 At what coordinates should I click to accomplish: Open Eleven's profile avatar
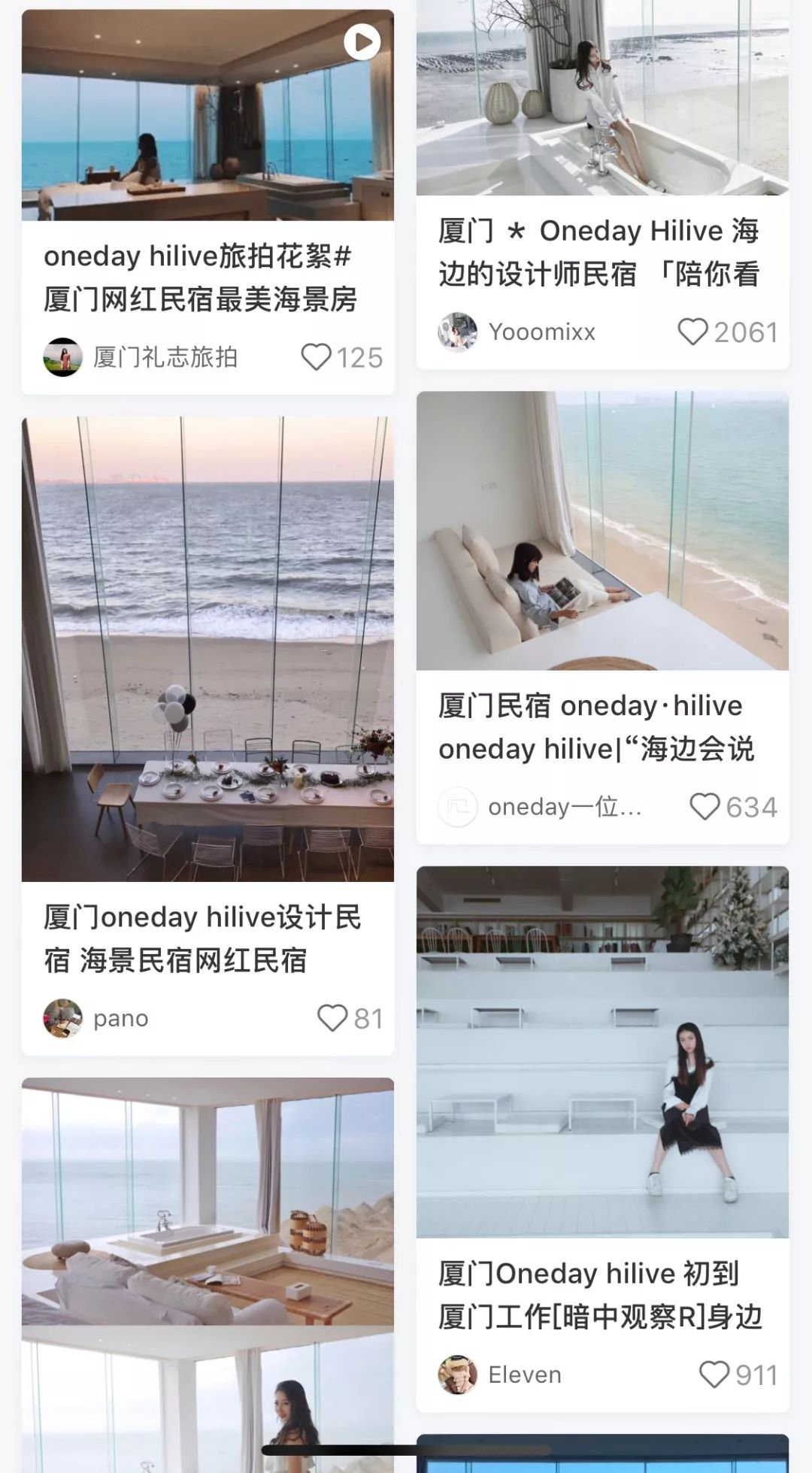[457, 1374]
